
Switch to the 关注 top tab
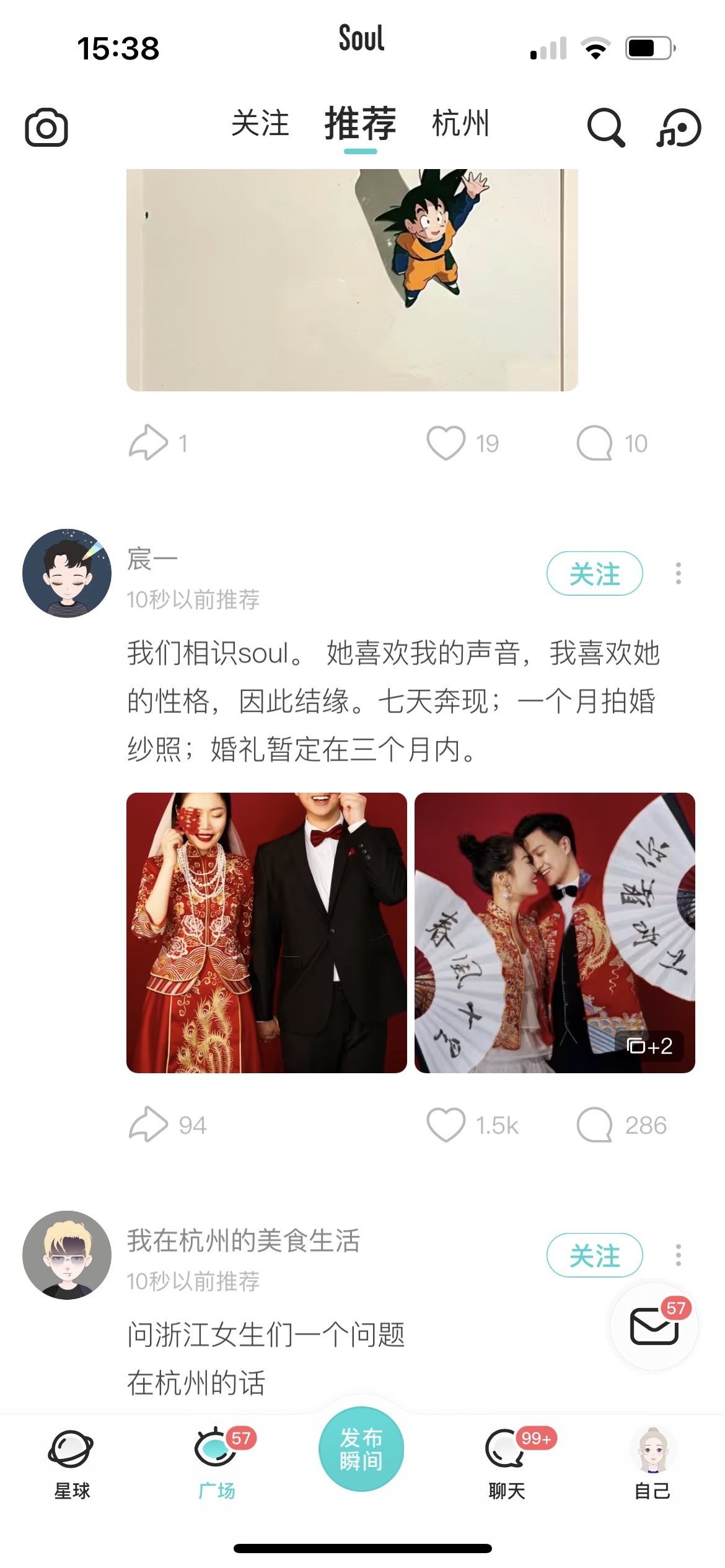click(260, 123)
